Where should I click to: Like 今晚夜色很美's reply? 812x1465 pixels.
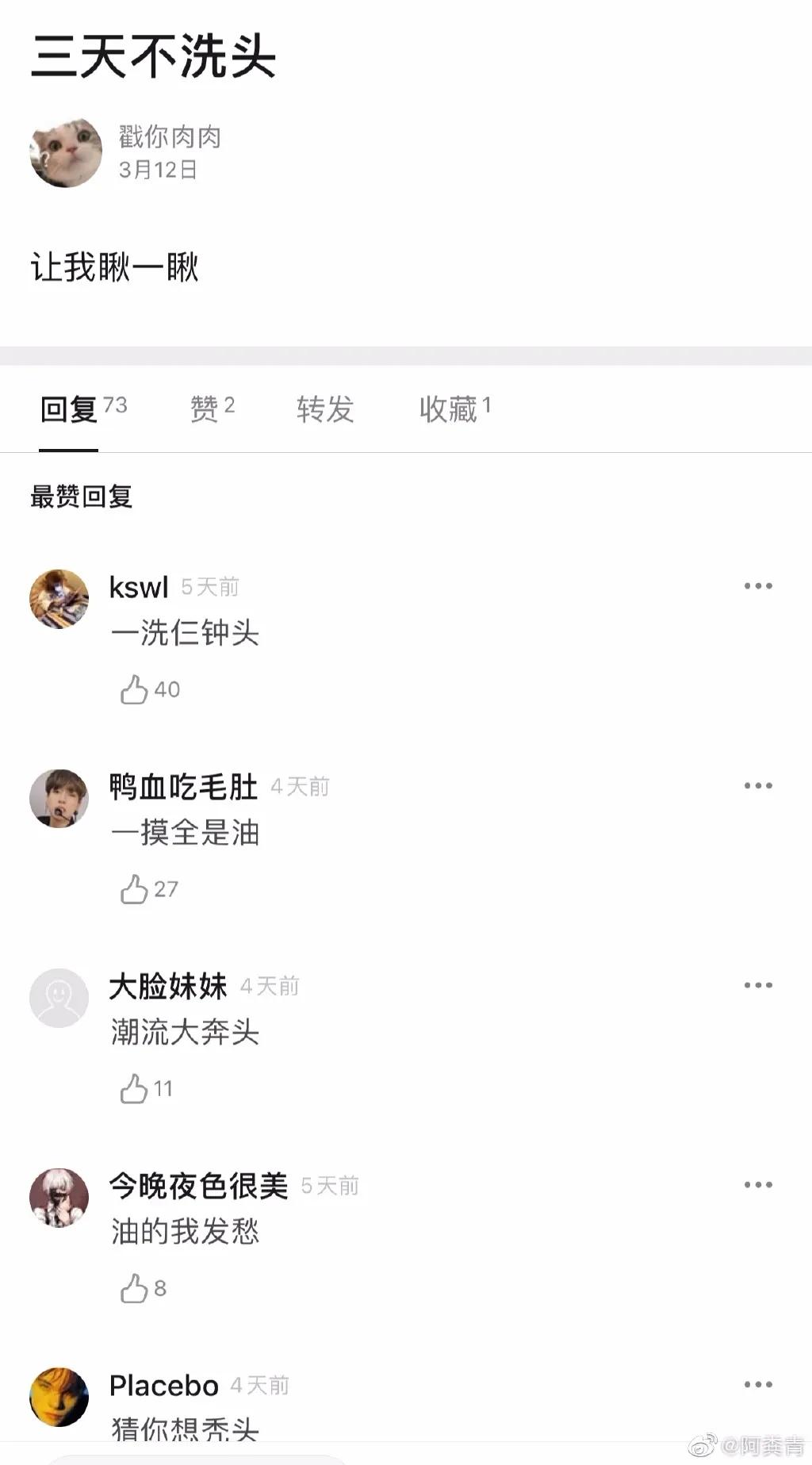[x=135, y=1289]
